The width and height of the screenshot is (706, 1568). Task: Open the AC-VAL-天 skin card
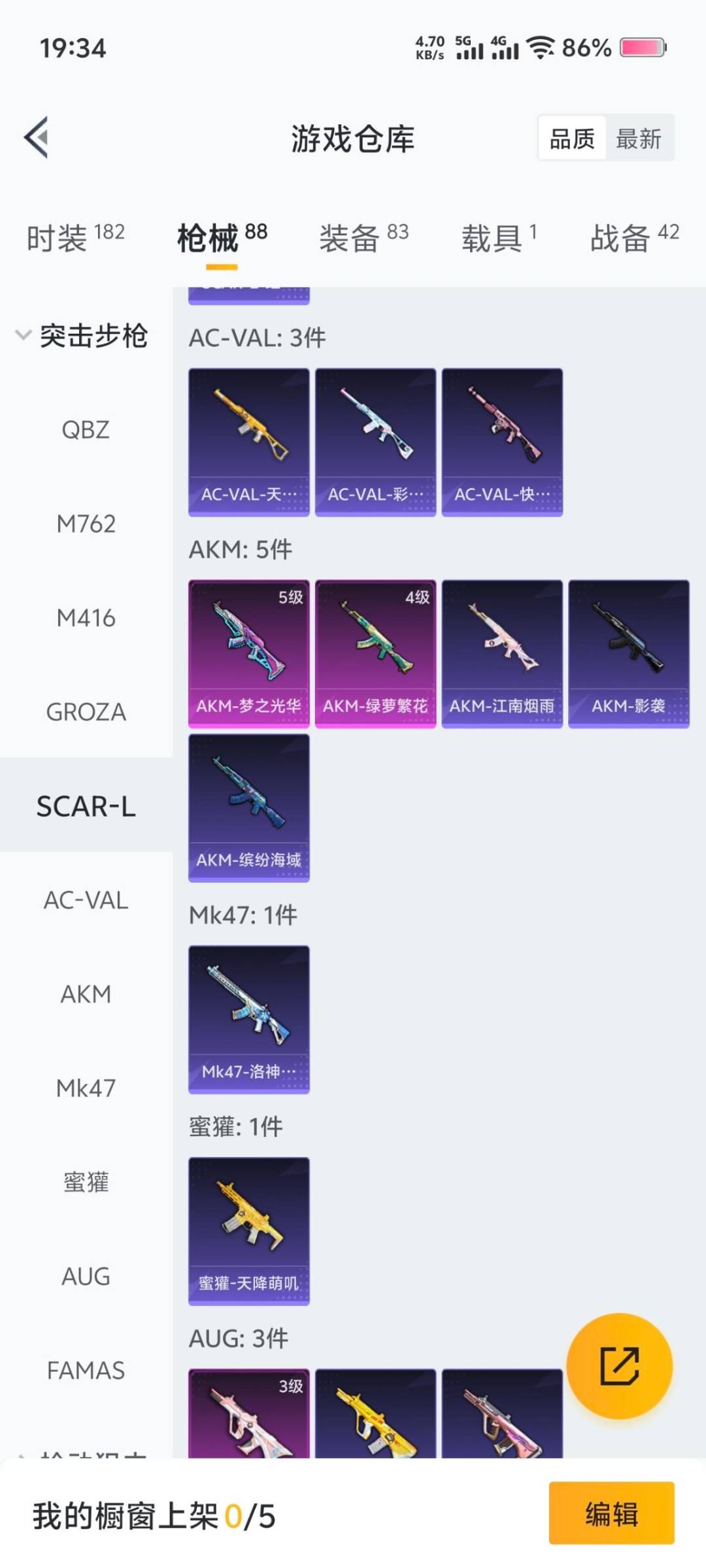(248, 442)
